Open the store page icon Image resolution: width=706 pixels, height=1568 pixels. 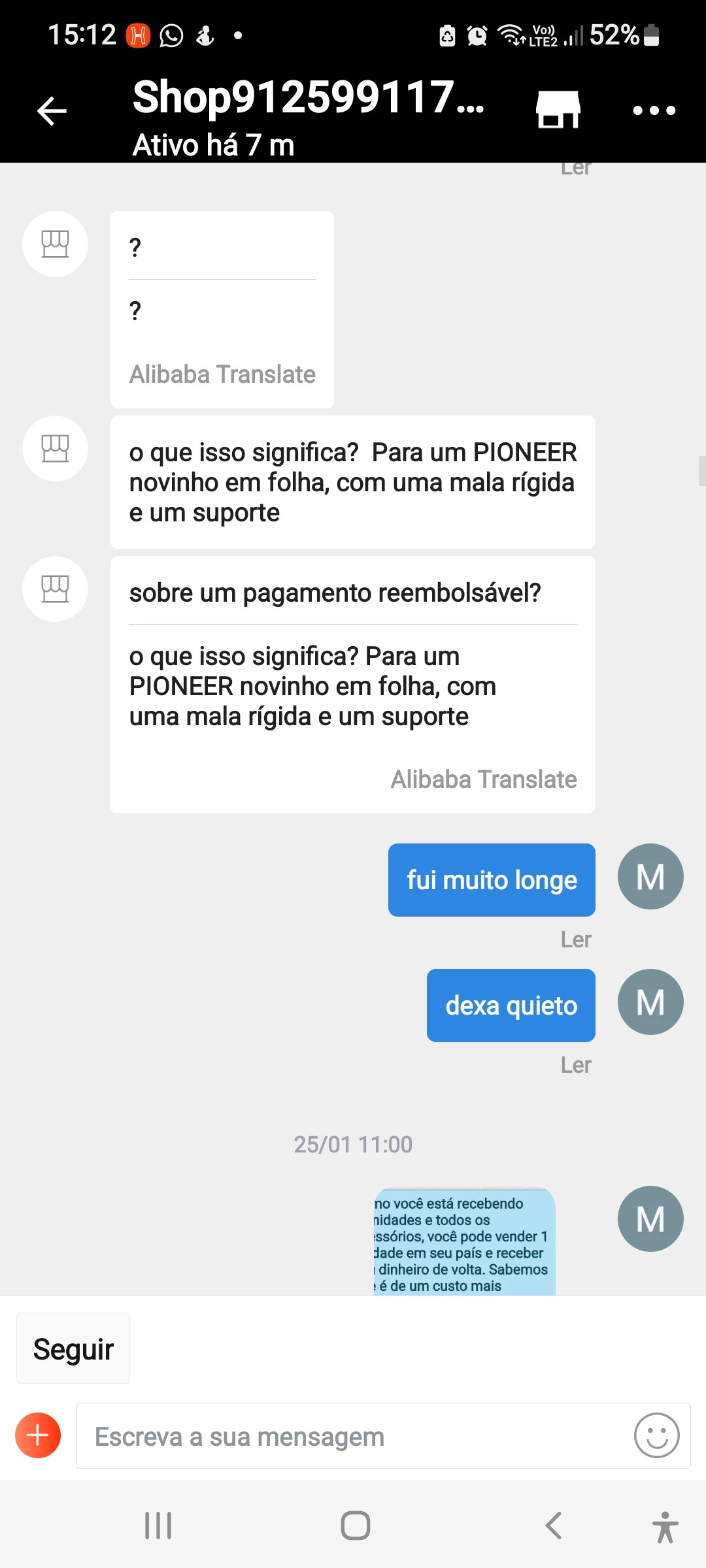point(558,109)
